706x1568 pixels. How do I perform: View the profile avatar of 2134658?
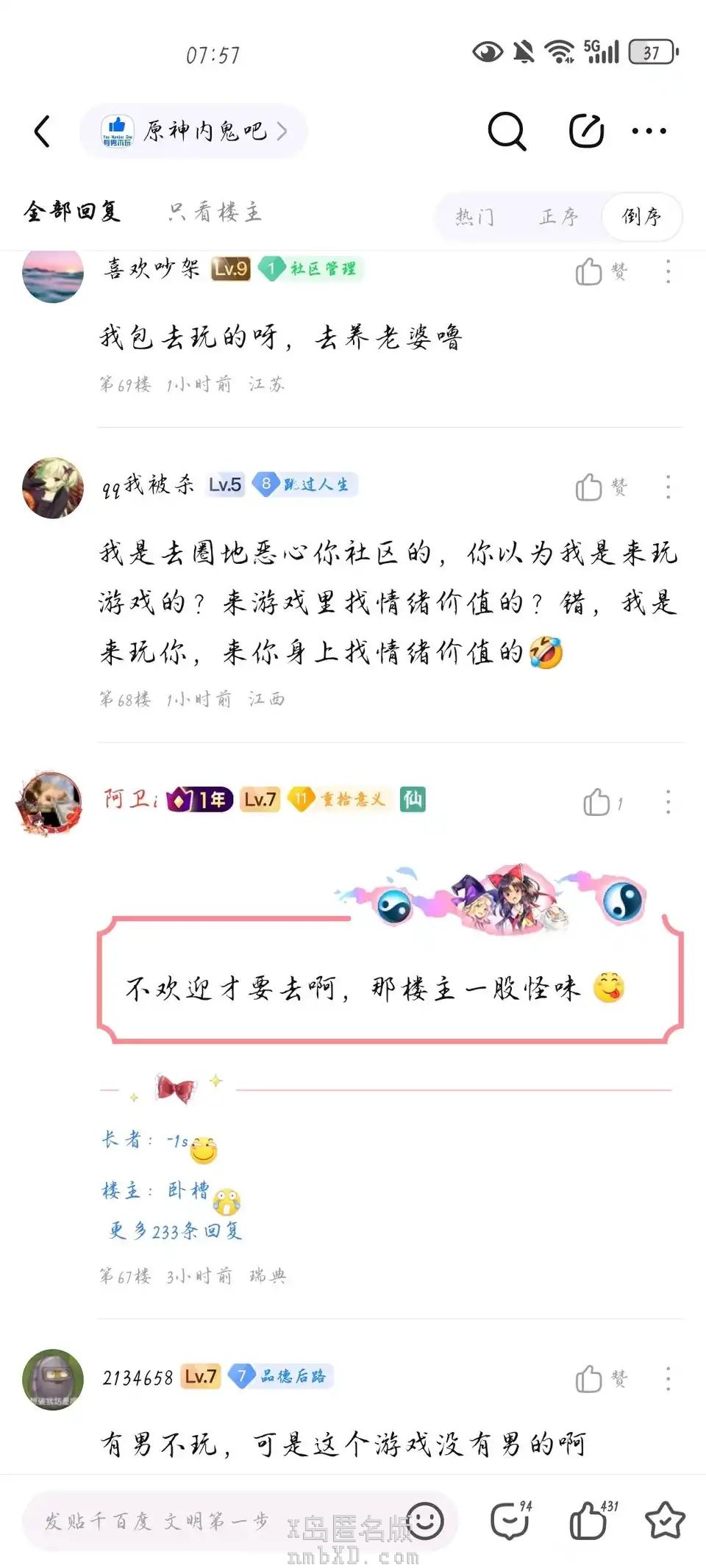pyautogui.click(x=53, y=1379)
